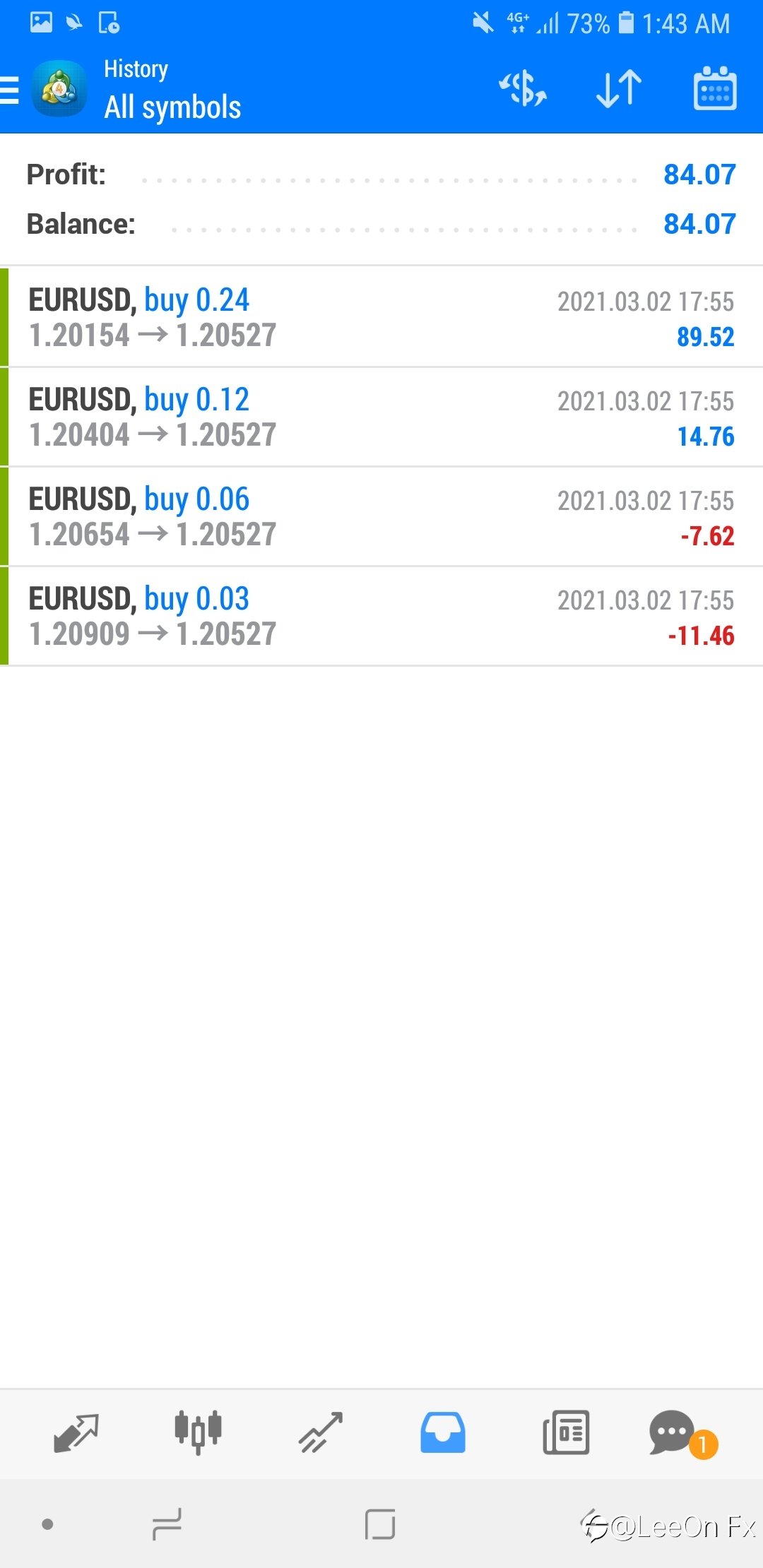Open the symbol filter dollar icon

click(x=523, y=89)
